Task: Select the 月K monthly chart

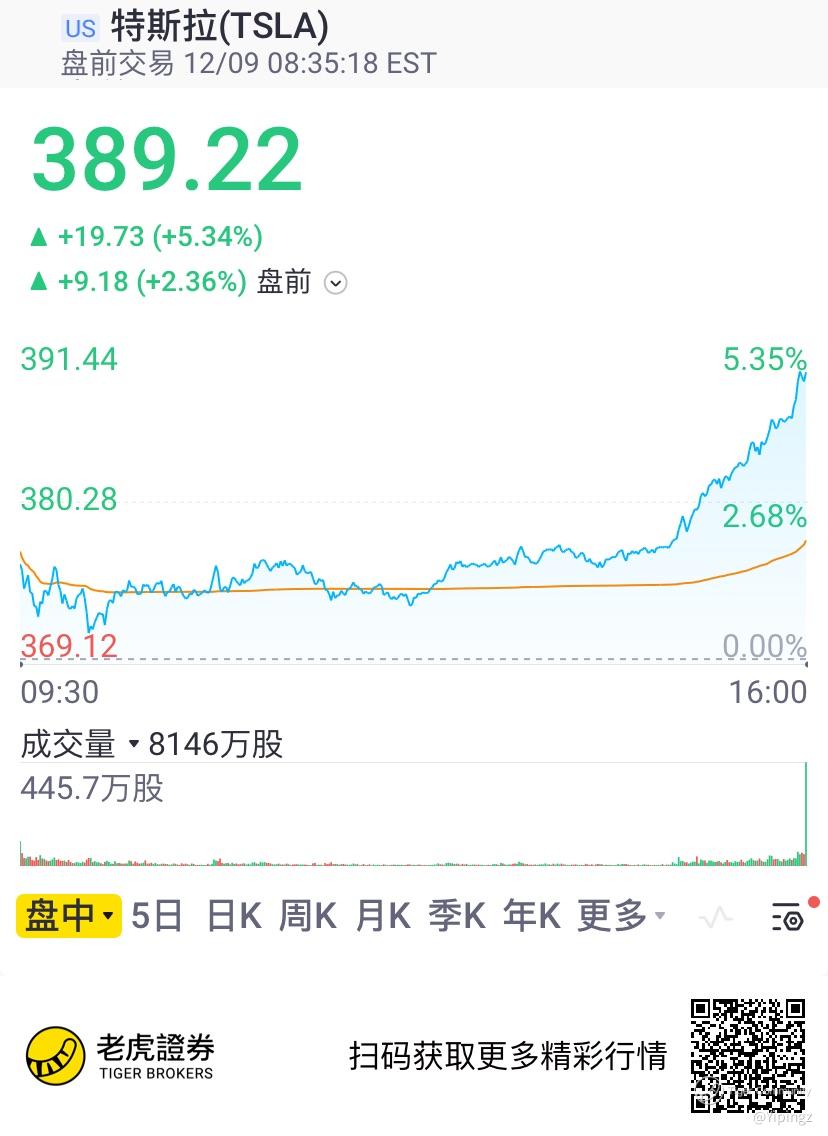Action: pos(383,916)
